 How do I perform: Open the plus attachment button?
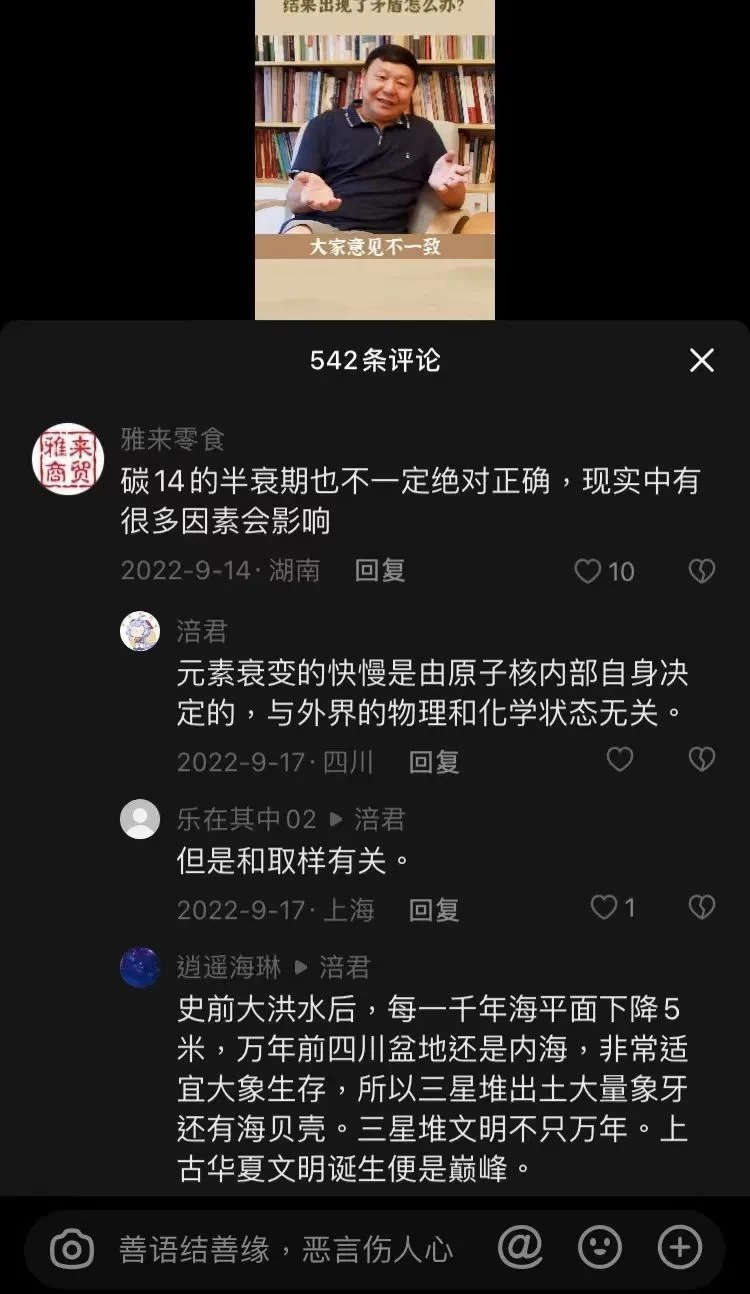pos(680,1247)
